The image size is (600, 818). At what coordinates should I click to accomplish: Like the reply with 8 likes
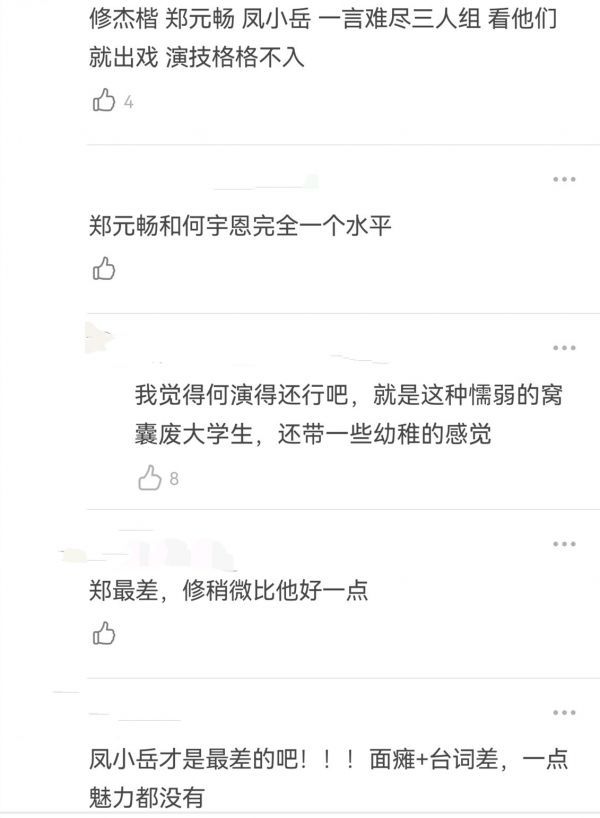[x=149, y=478]
